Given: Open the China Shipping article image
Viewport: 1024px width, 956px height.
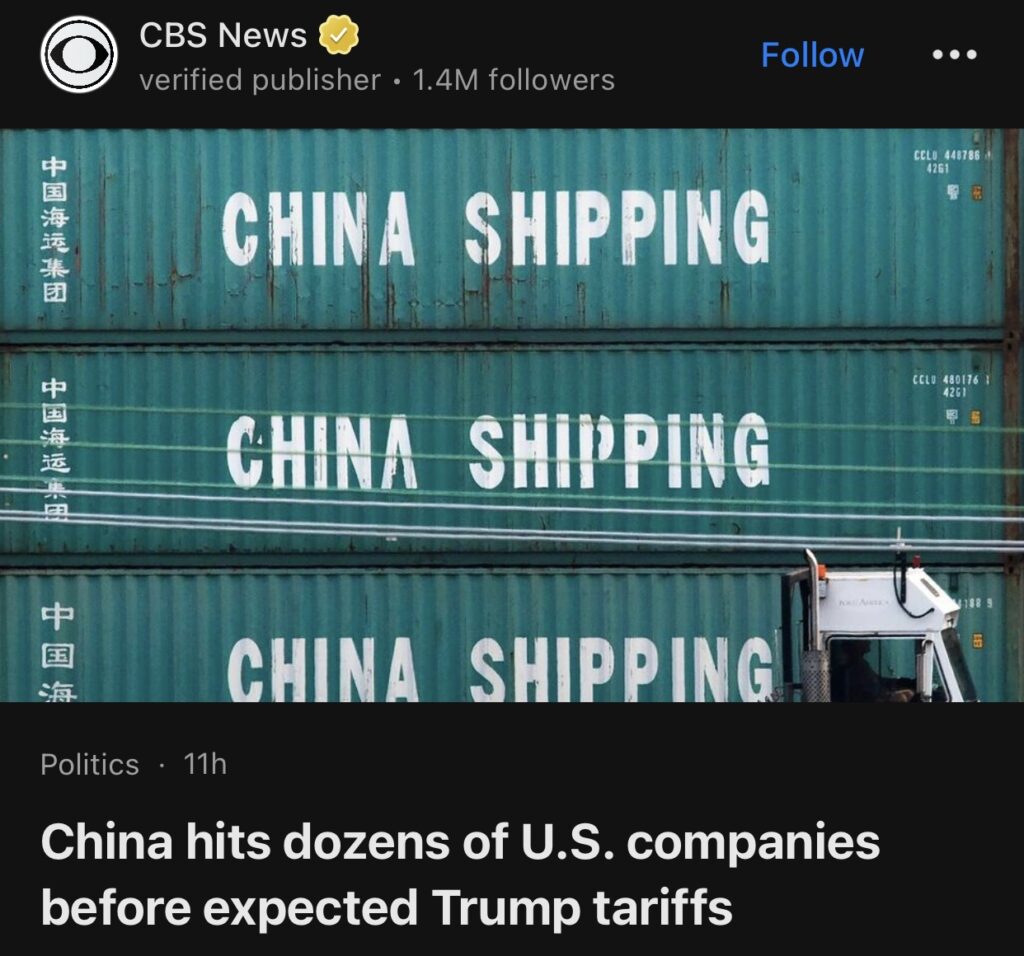Looking at the screenshot, I should 512,415.
